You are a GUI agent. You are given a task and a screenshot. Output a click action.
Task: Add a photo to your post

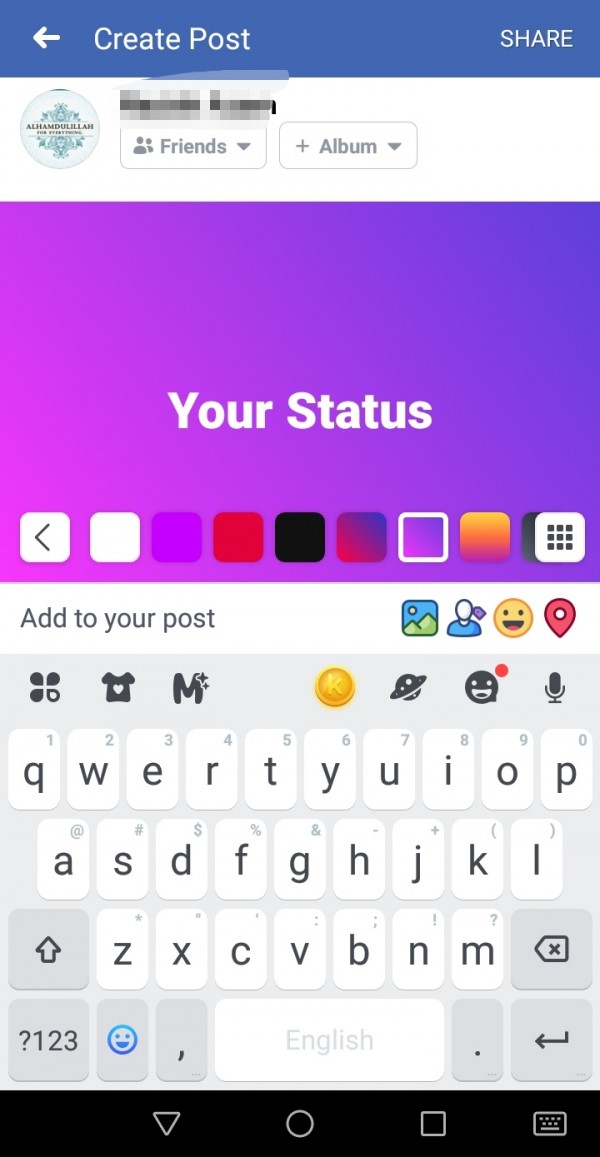tap(420, 619)
